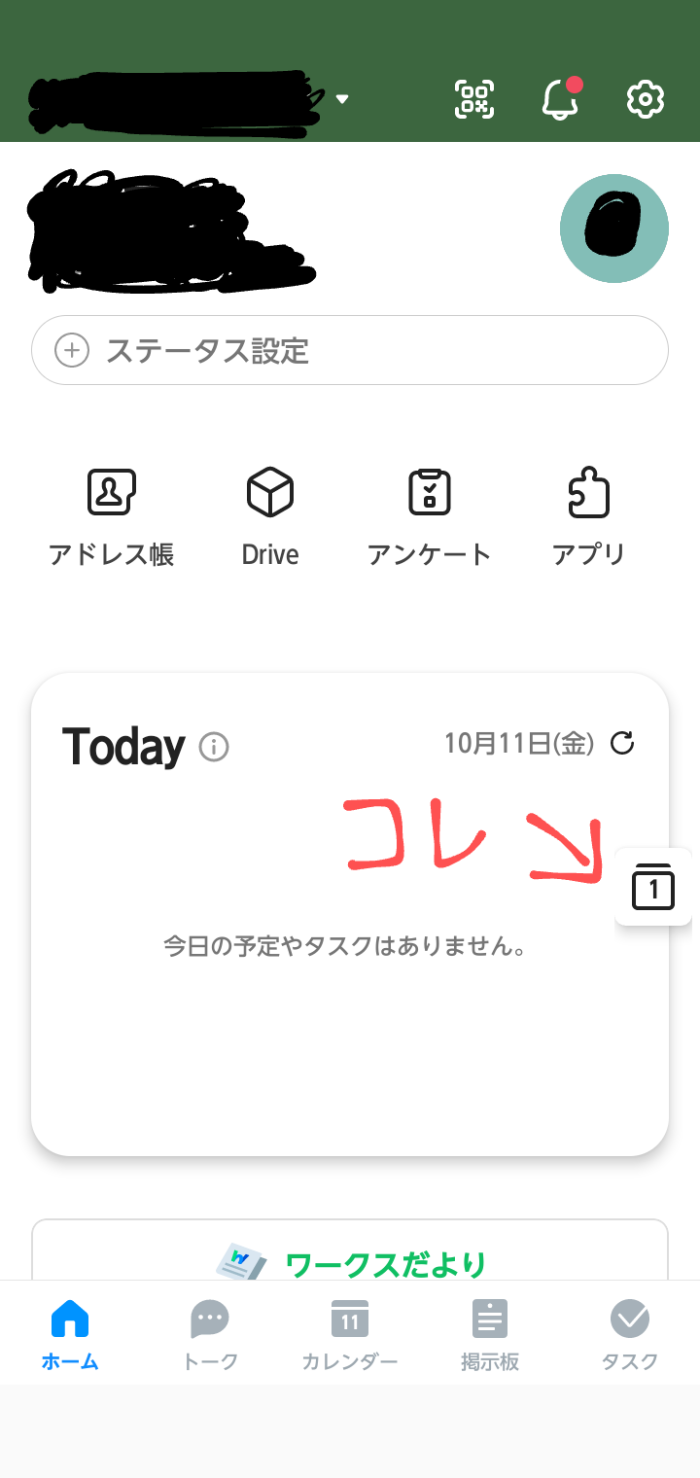The image size is (700, 1478).
Task: Switch to the カレンダー tab
Action: 350,1335
